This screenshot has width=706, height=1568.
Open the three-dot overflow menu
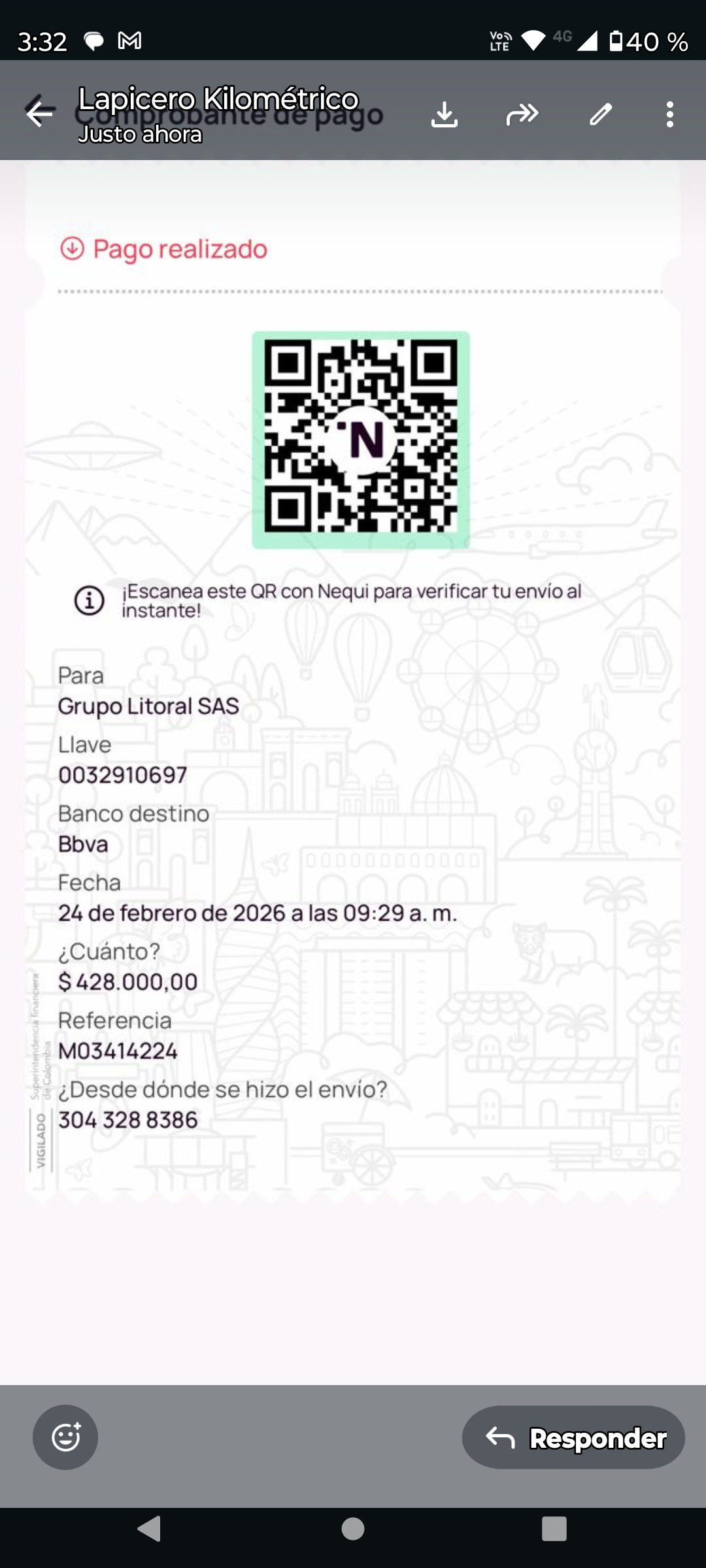(x=669, y=114)
